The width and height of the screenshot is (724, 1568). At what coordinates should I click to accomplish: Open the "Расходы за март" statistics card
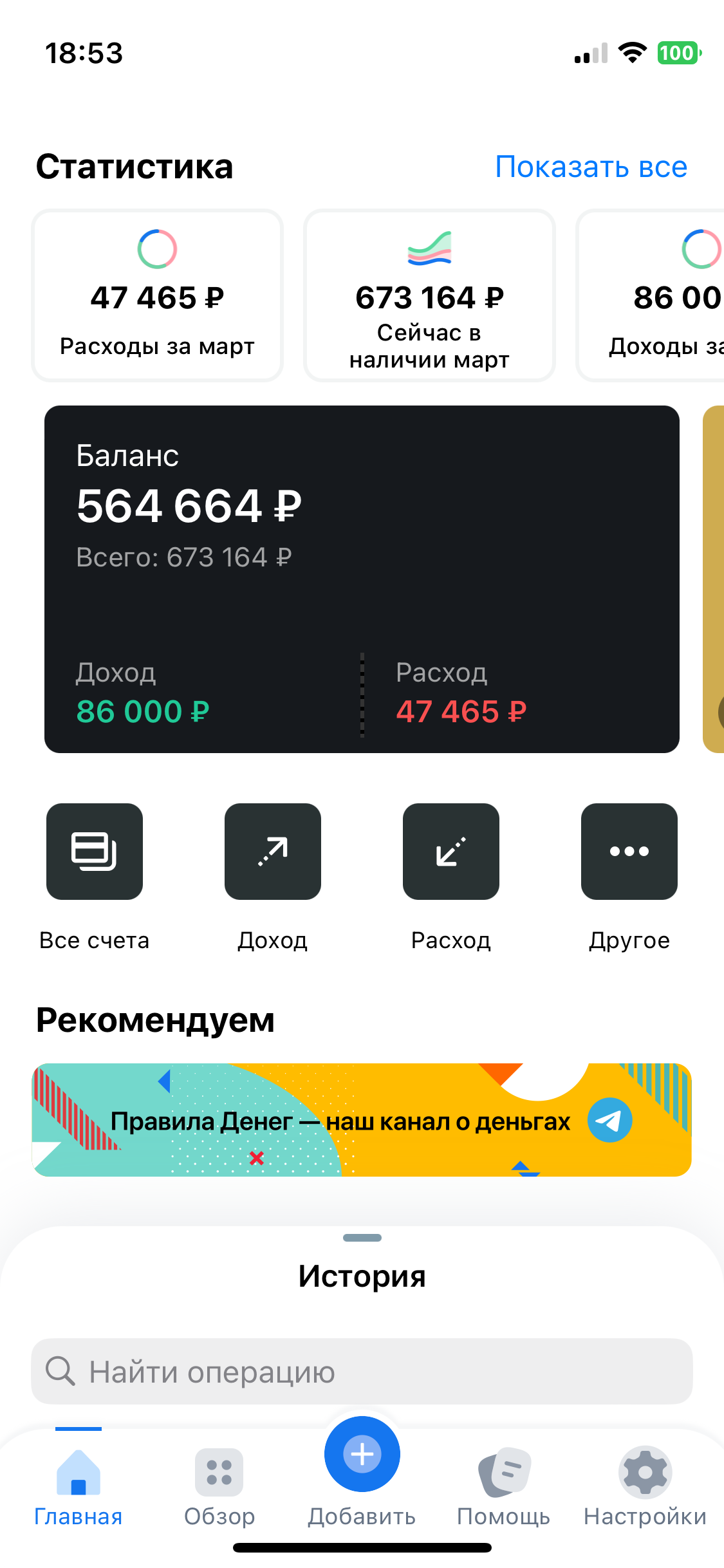point(157,295)
